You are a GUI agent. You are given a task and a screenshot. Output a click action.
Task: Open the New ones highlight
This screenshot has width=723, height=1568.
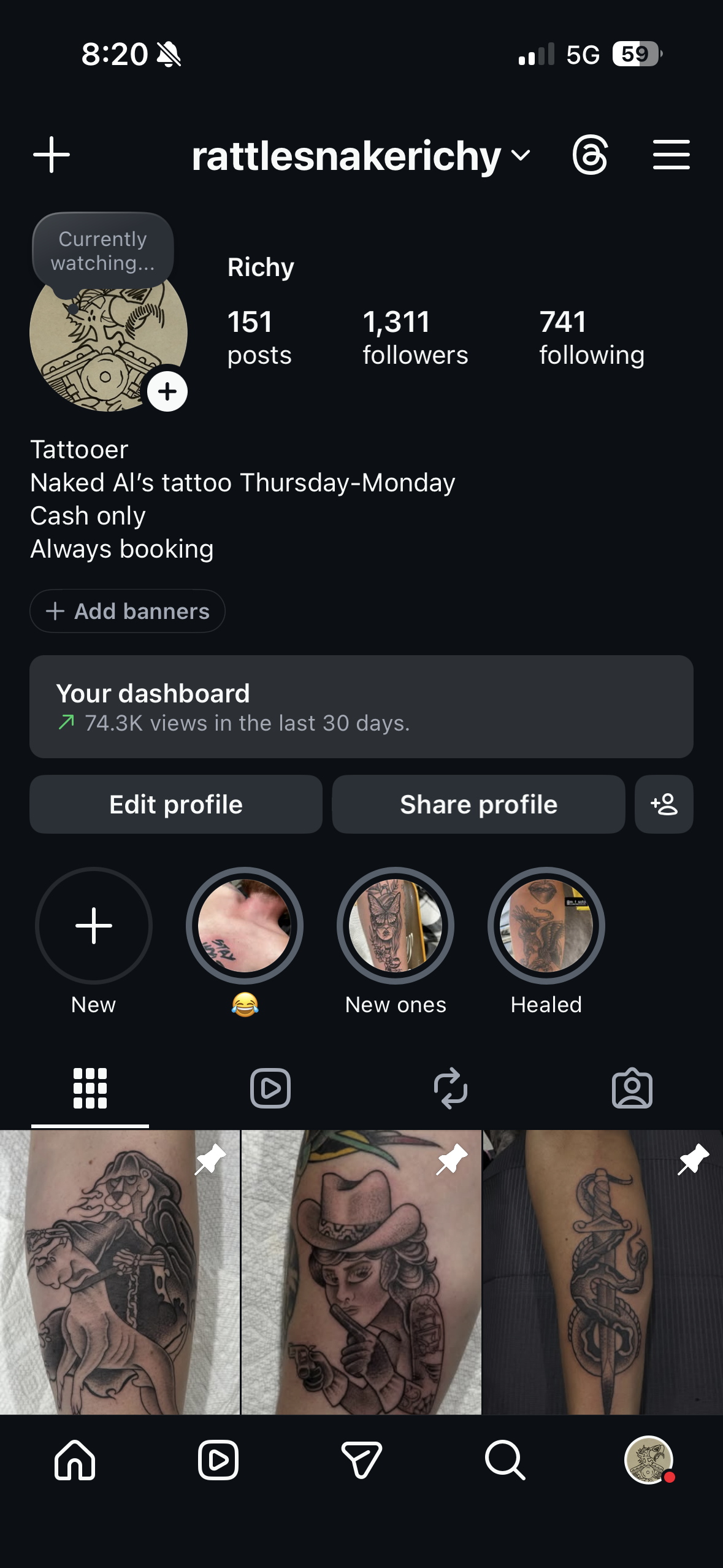click(x=396, y=926)
